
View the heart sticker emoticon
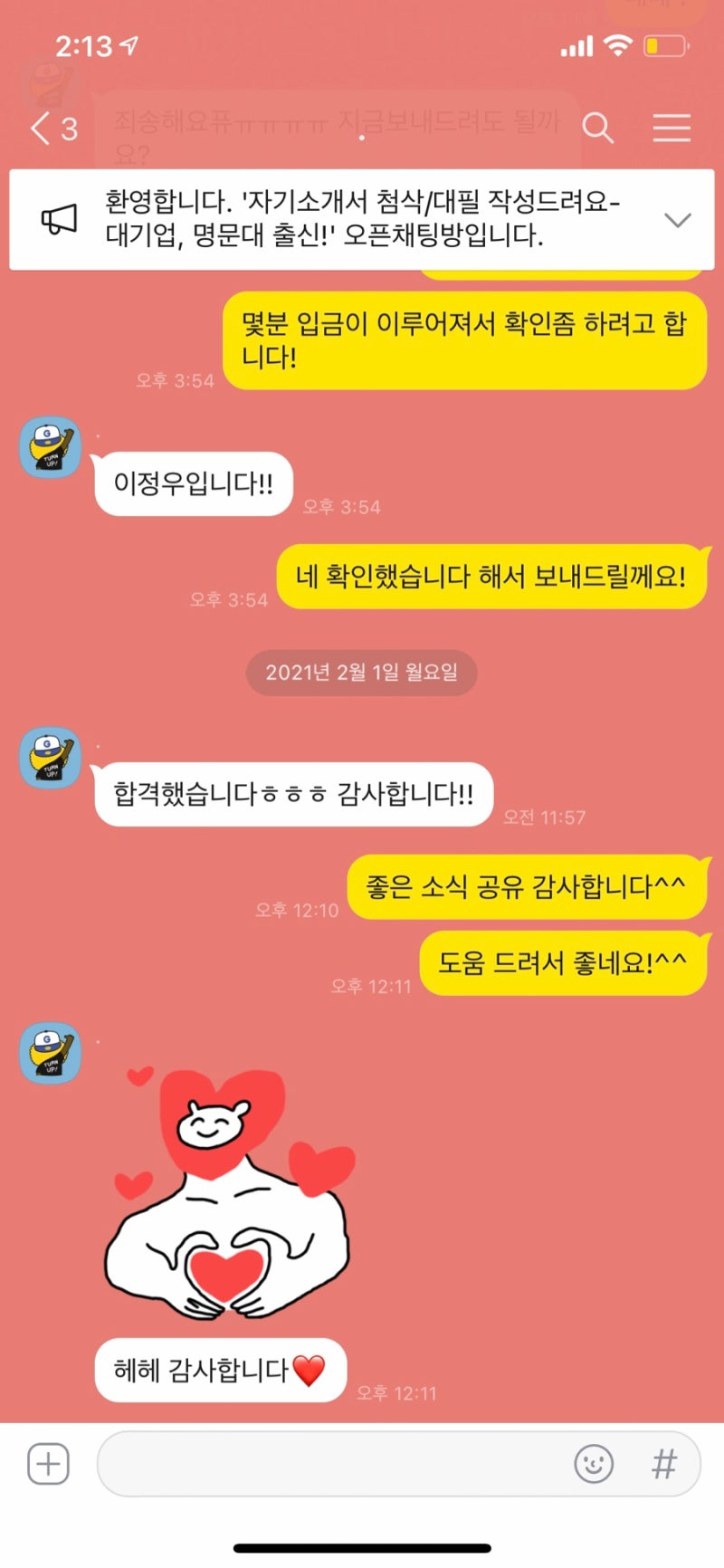pos(231,1195)
